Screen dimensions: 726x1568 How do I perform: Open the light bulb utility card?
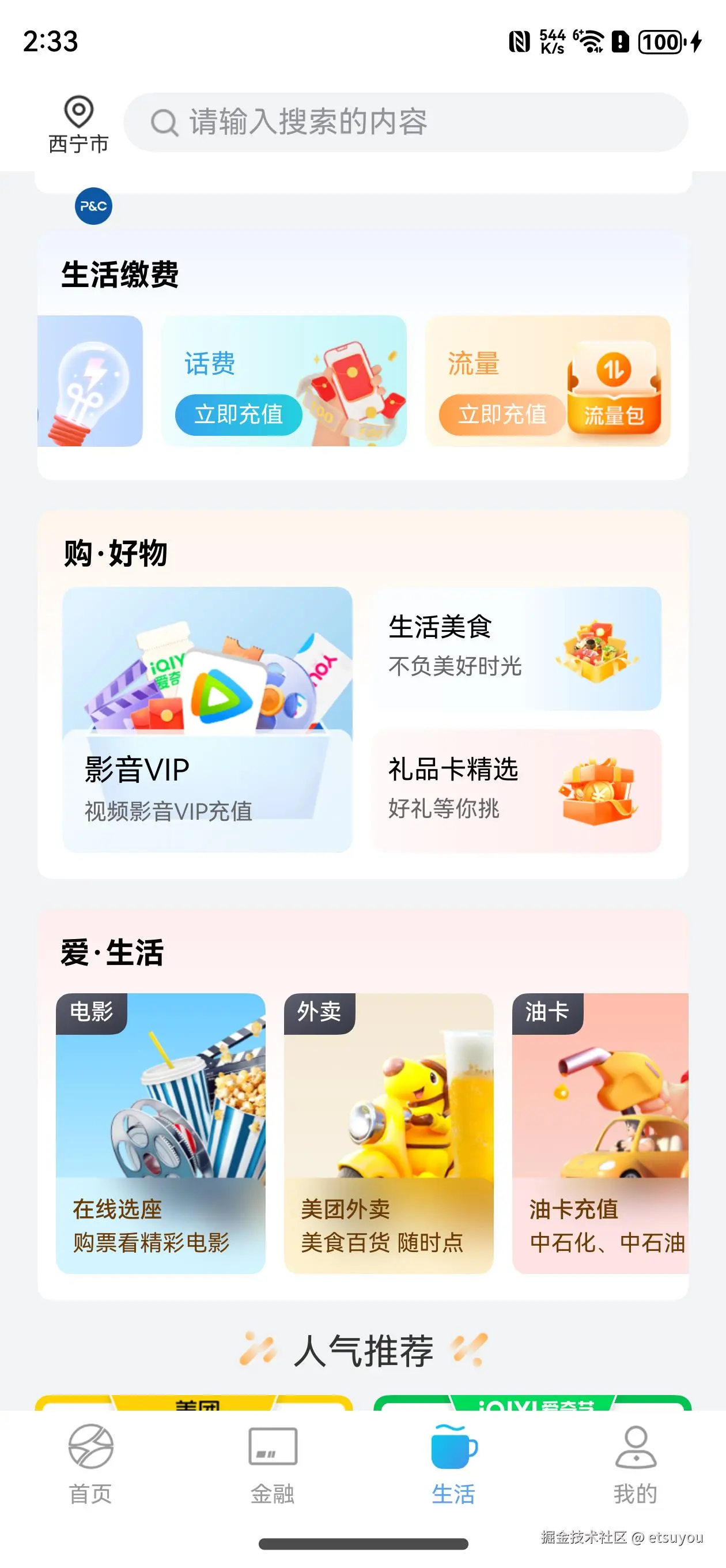click(90, 381)
